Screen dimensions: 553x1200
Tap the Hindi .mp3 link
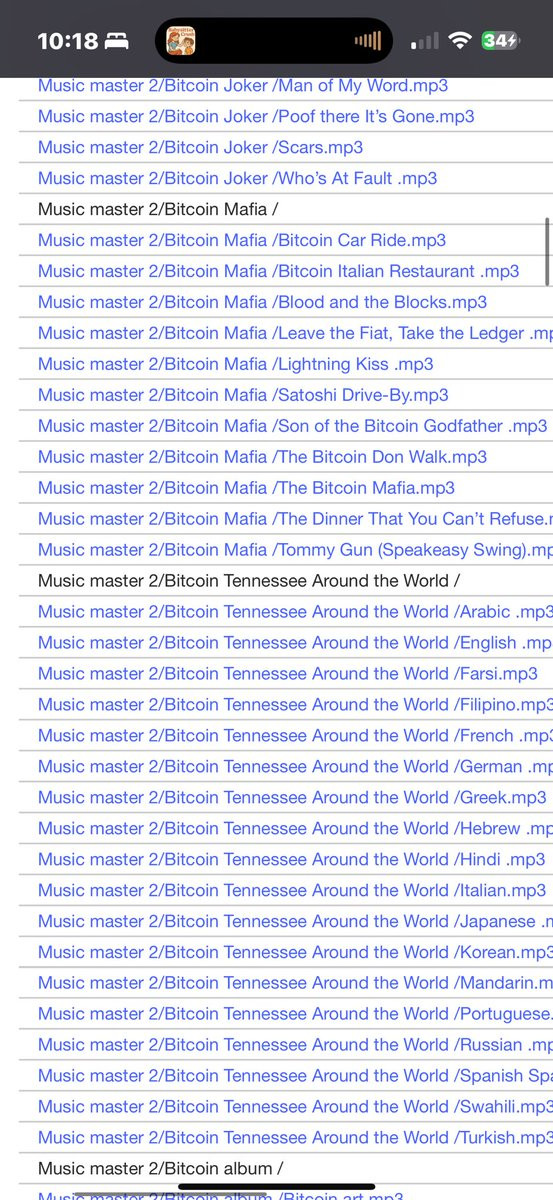[292, 860]
